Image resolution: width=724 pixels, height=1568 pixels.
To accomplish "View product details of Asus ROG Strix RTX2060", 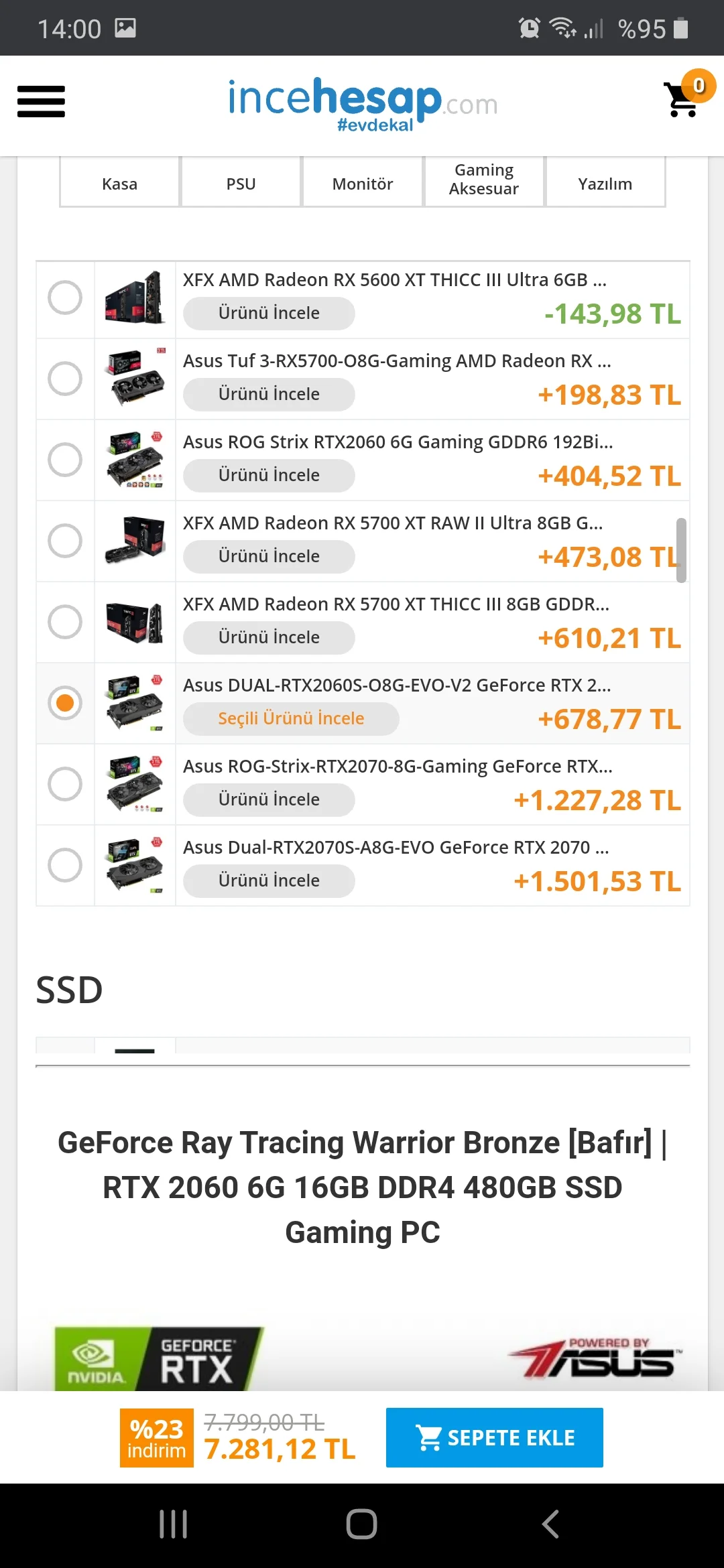I will (269, 475).
